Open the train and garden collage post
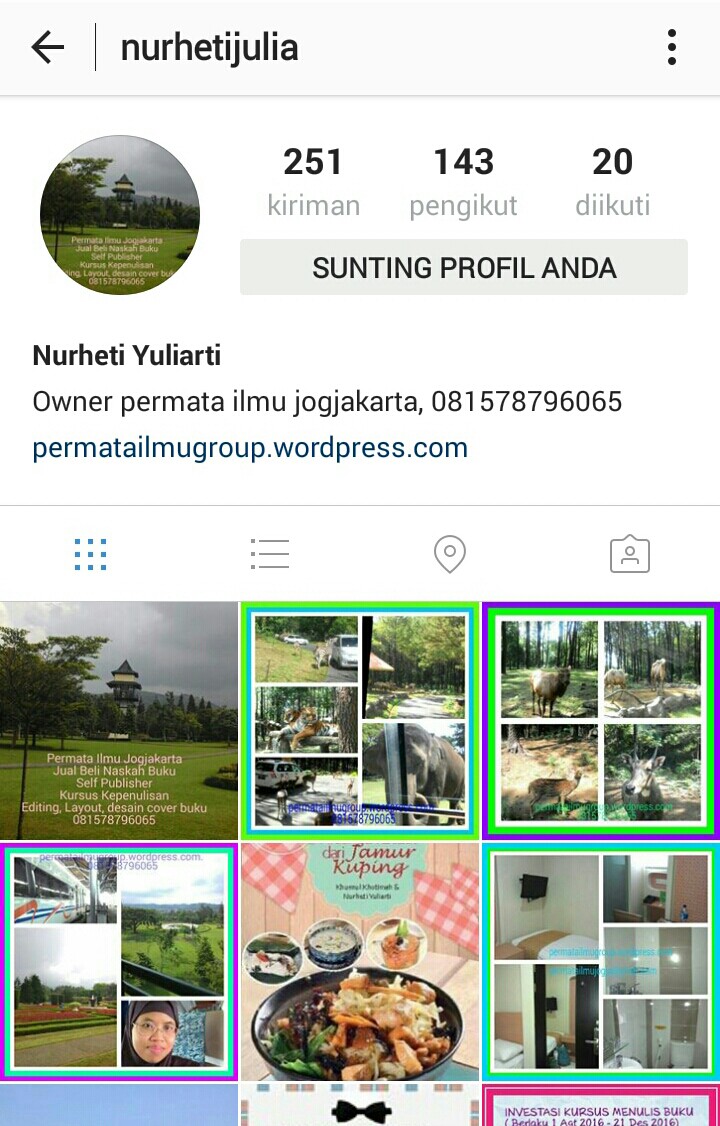This screenshot has width=720, height=1126. [119, 962]
